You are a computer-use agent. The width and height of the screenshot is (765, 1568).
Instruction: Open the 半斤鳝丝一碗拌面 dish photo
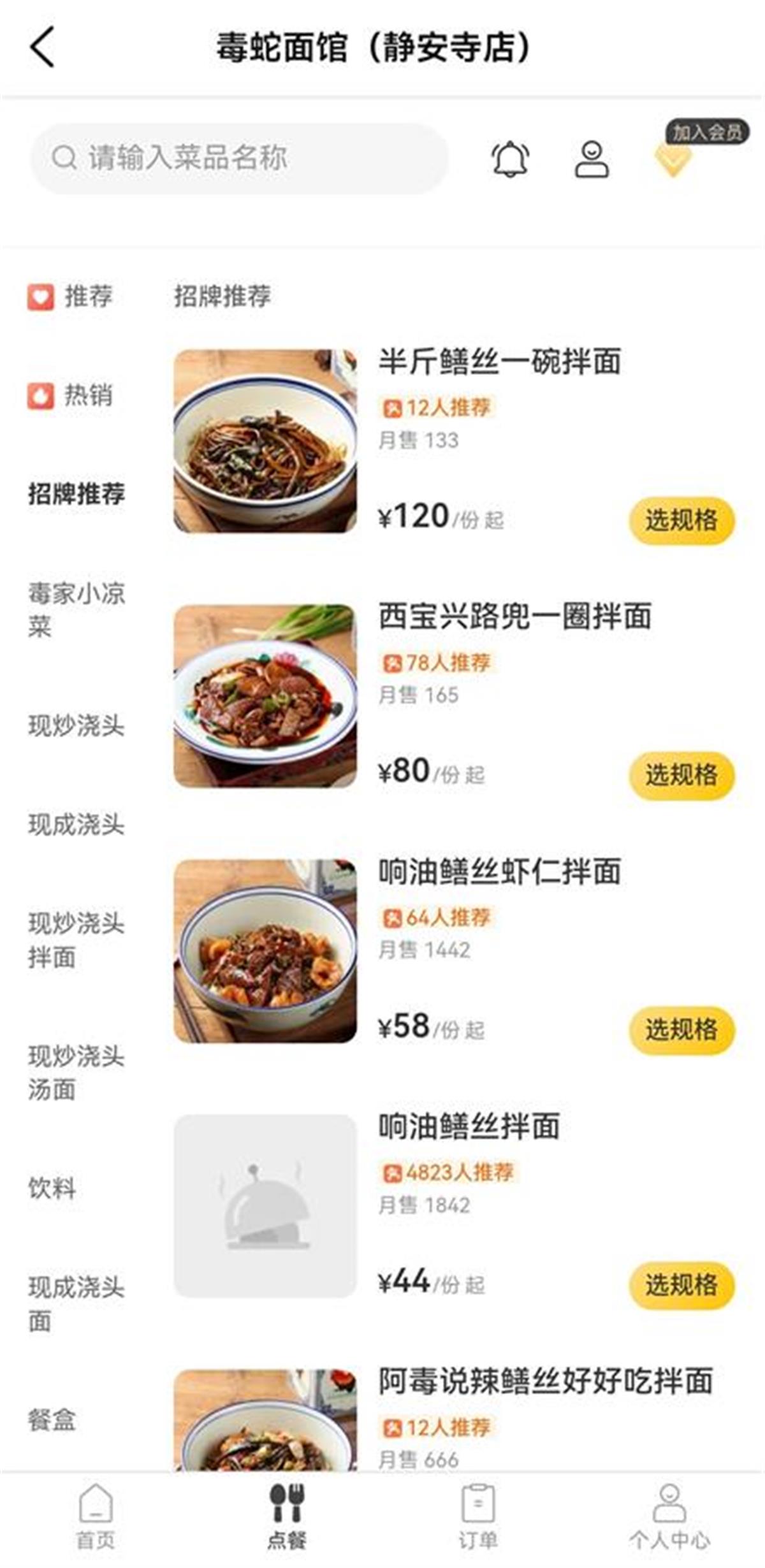point(265,440)
